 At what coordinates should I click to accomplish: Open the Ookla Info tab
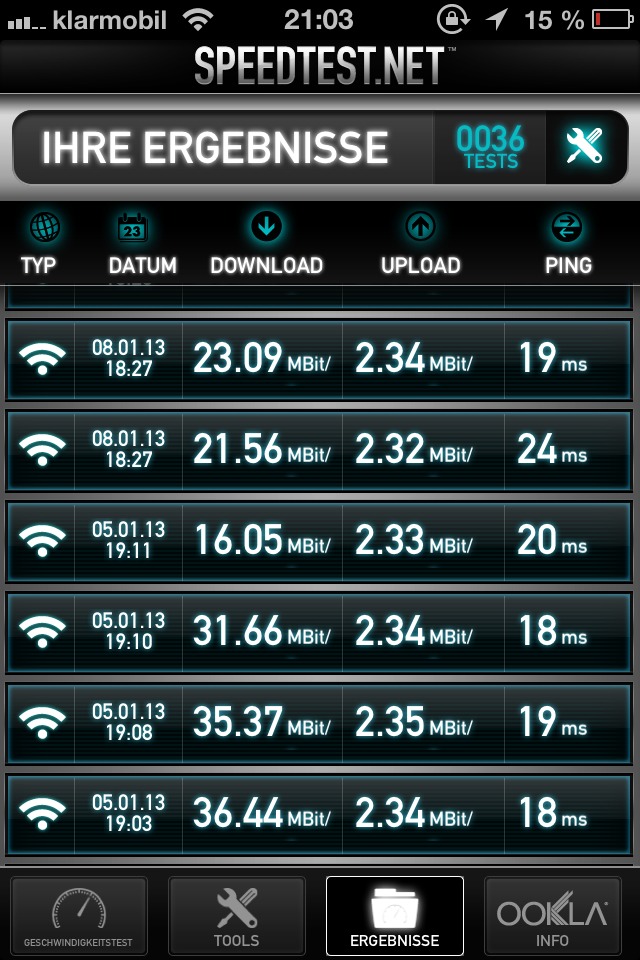pos(552,916)
